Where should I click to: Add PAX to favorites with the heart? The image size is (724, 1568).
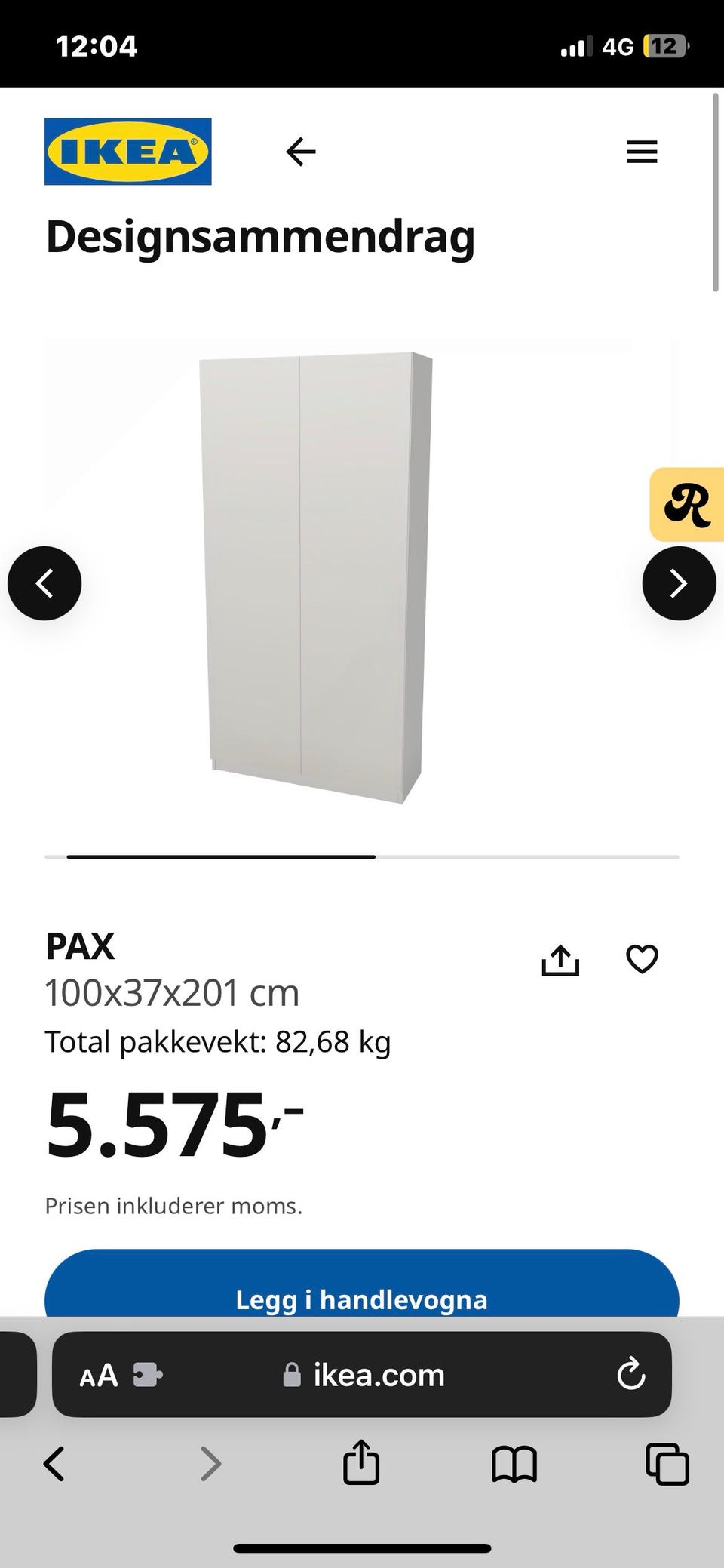[x=642, y=959]
